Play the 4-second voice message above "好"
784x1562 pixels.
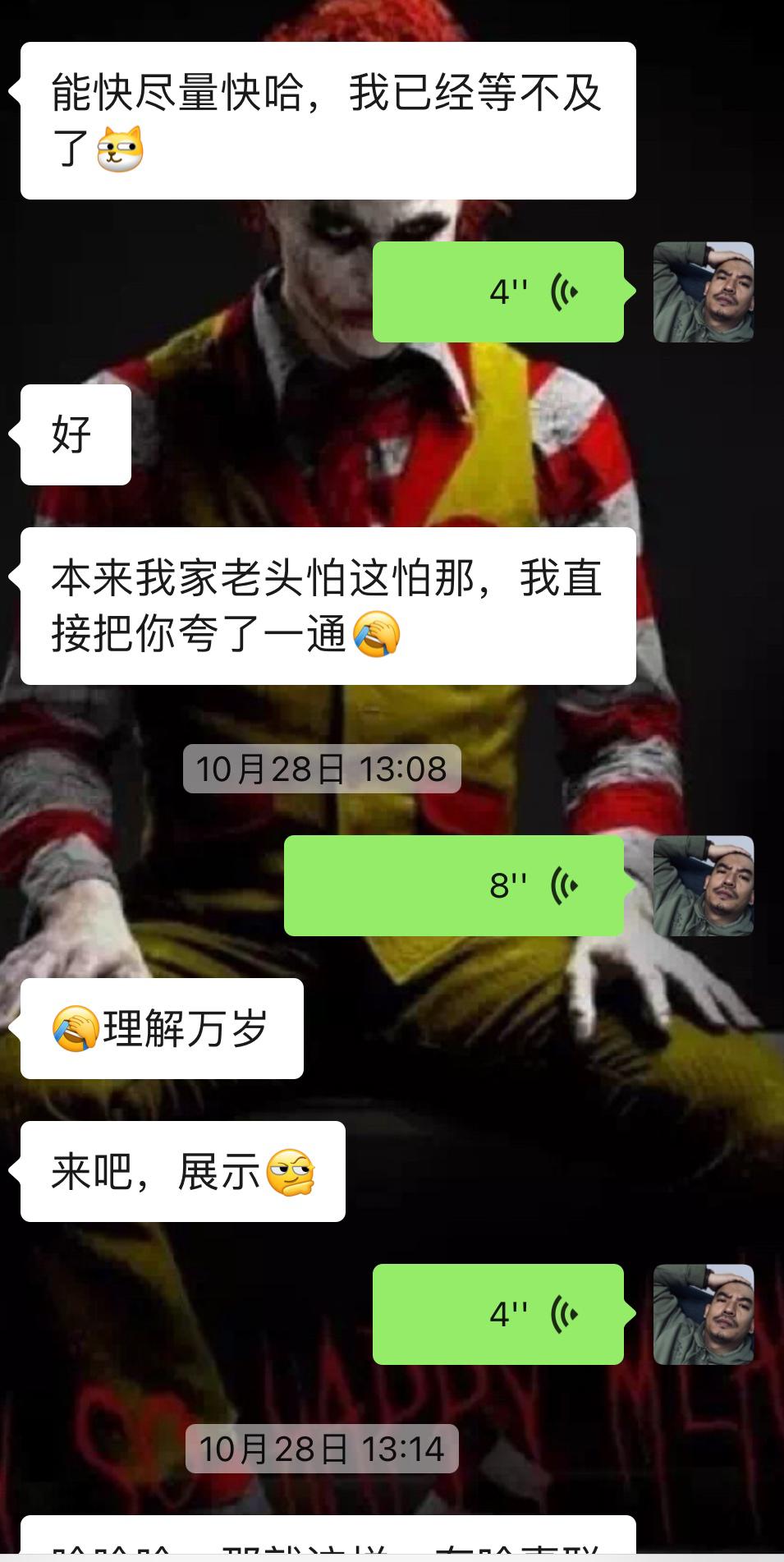(x=498, y=292)
